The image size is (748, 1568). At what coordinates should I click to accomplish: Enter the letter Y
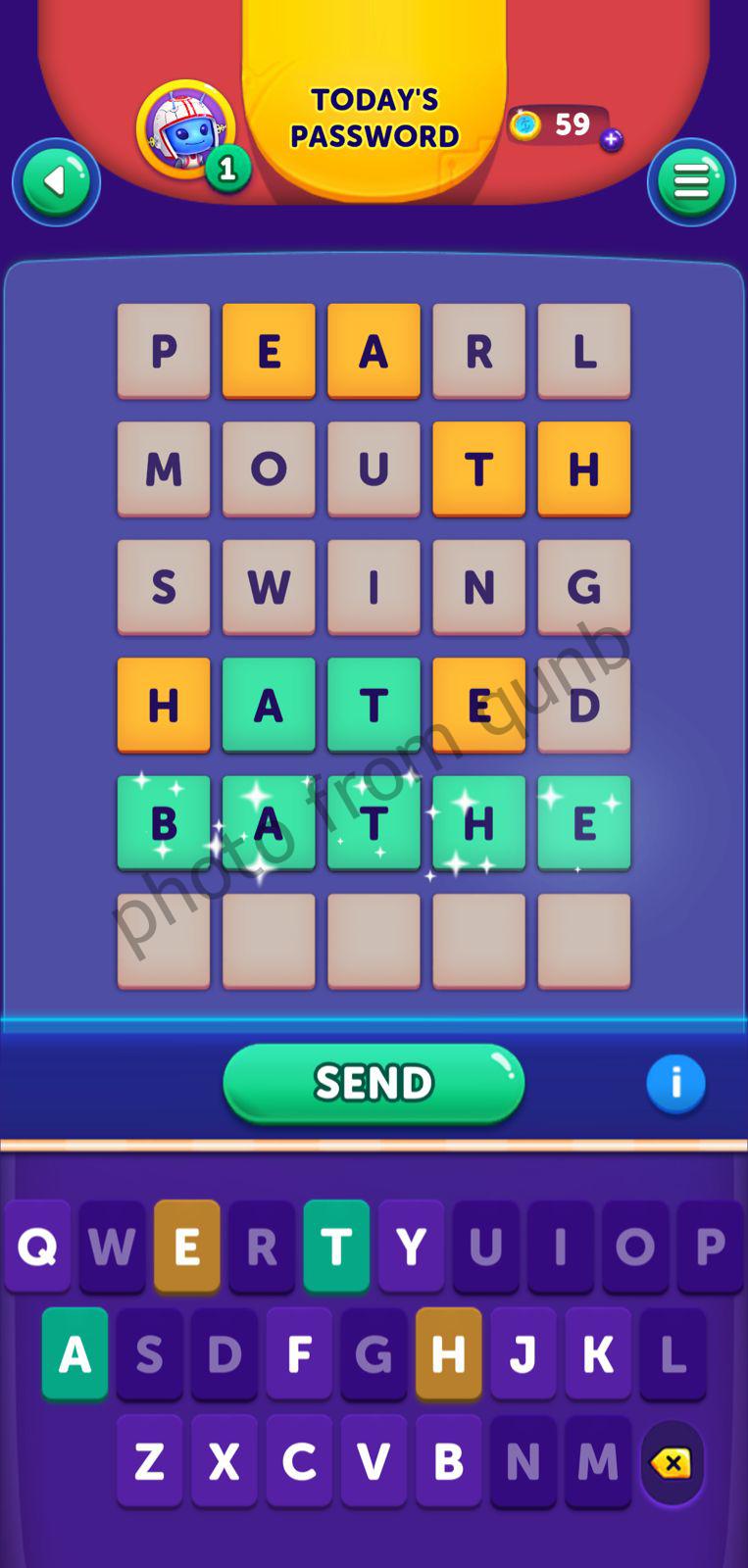coord(411,1246)
